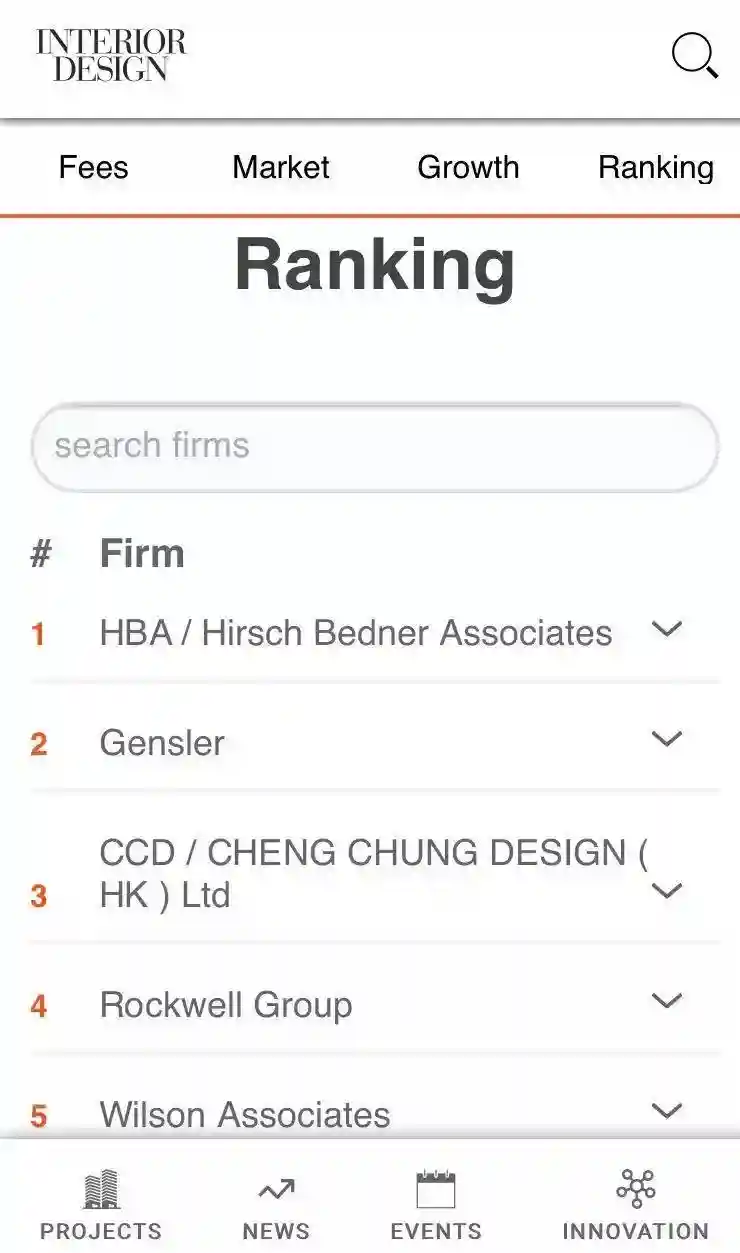Open the Events section

[x=436, y=1205]
